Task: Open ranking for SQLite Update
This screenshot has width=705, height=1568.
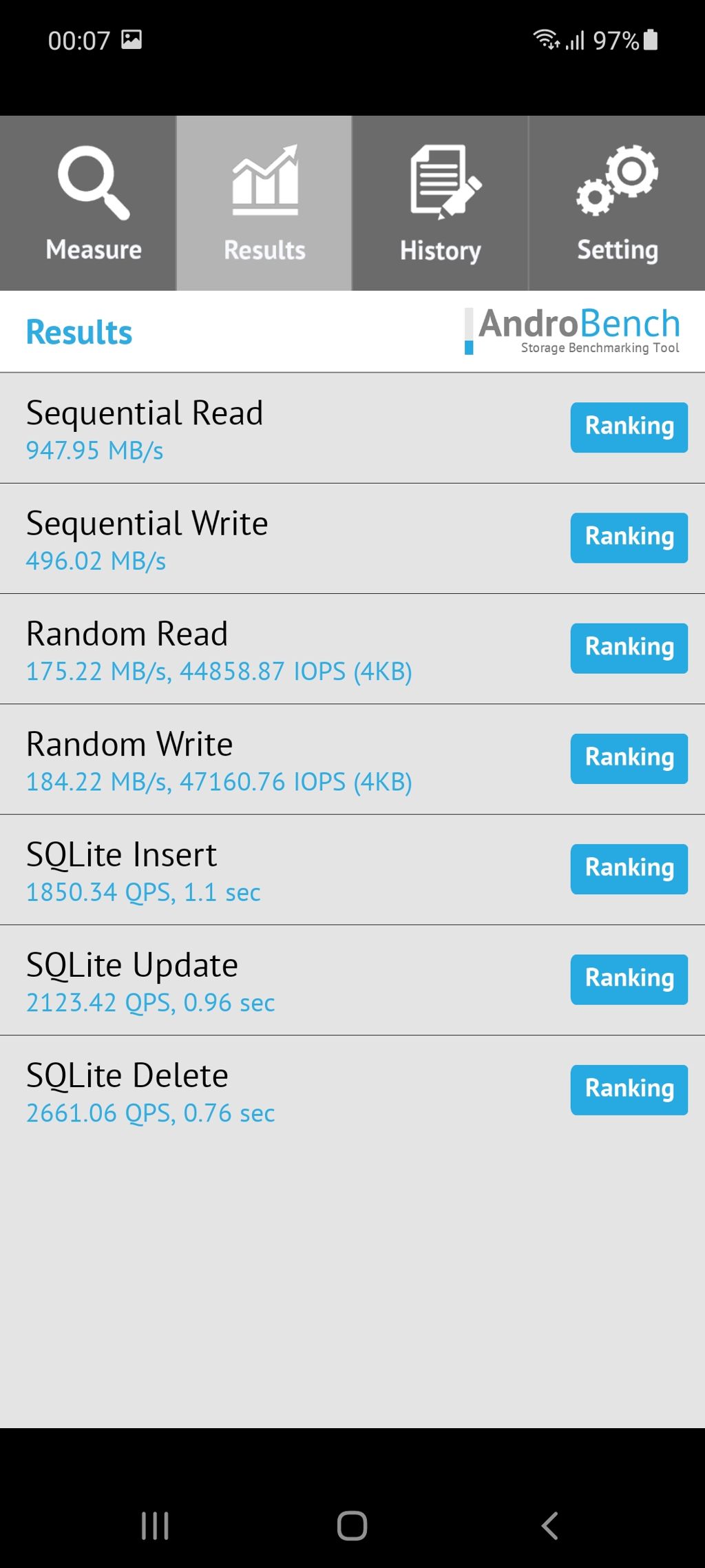Action: pyautogui.click(x=629, y=979)
